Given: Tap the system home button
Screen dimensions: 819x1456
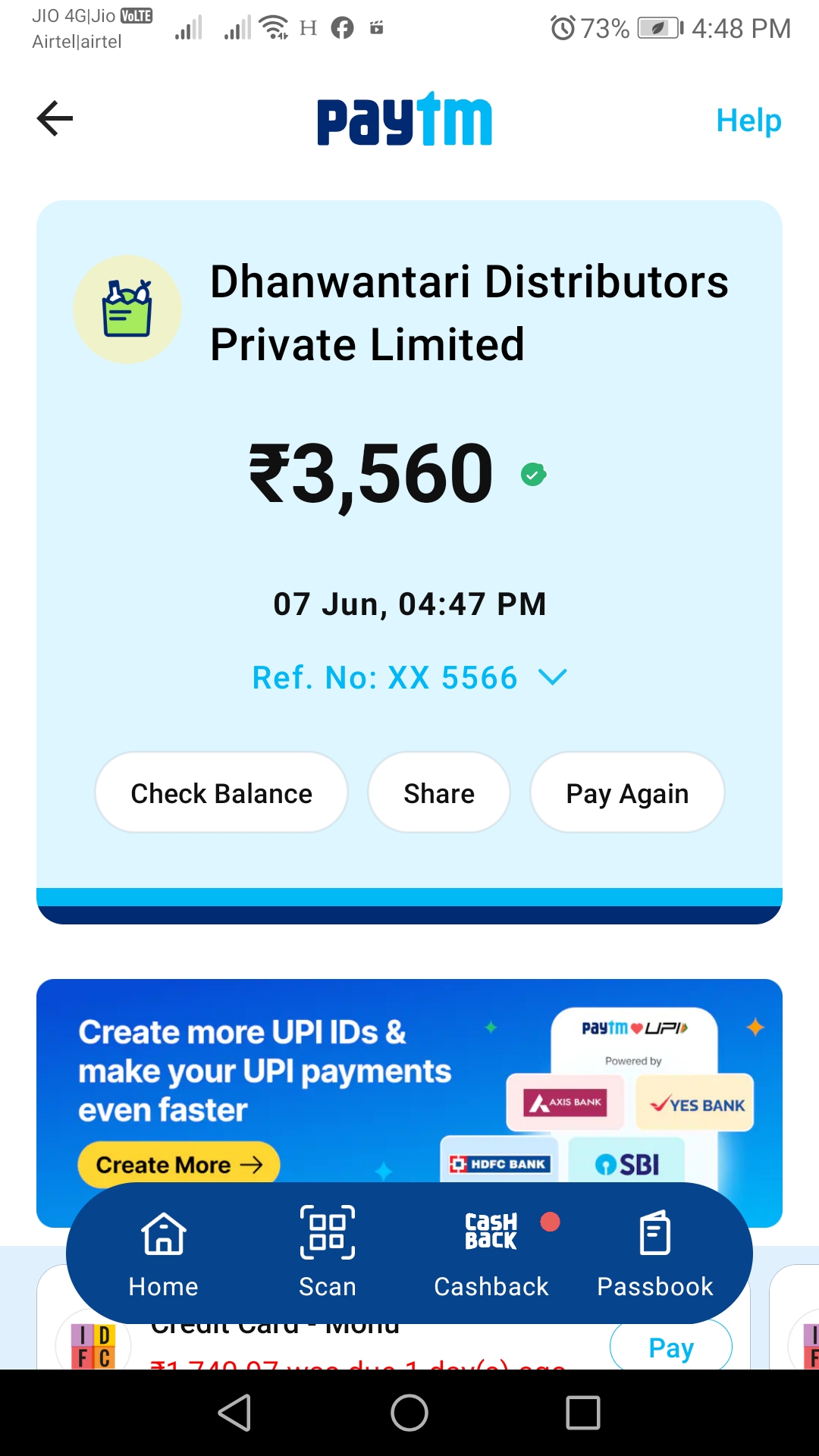Looking at the screenshot, I should pos(409,1413).
